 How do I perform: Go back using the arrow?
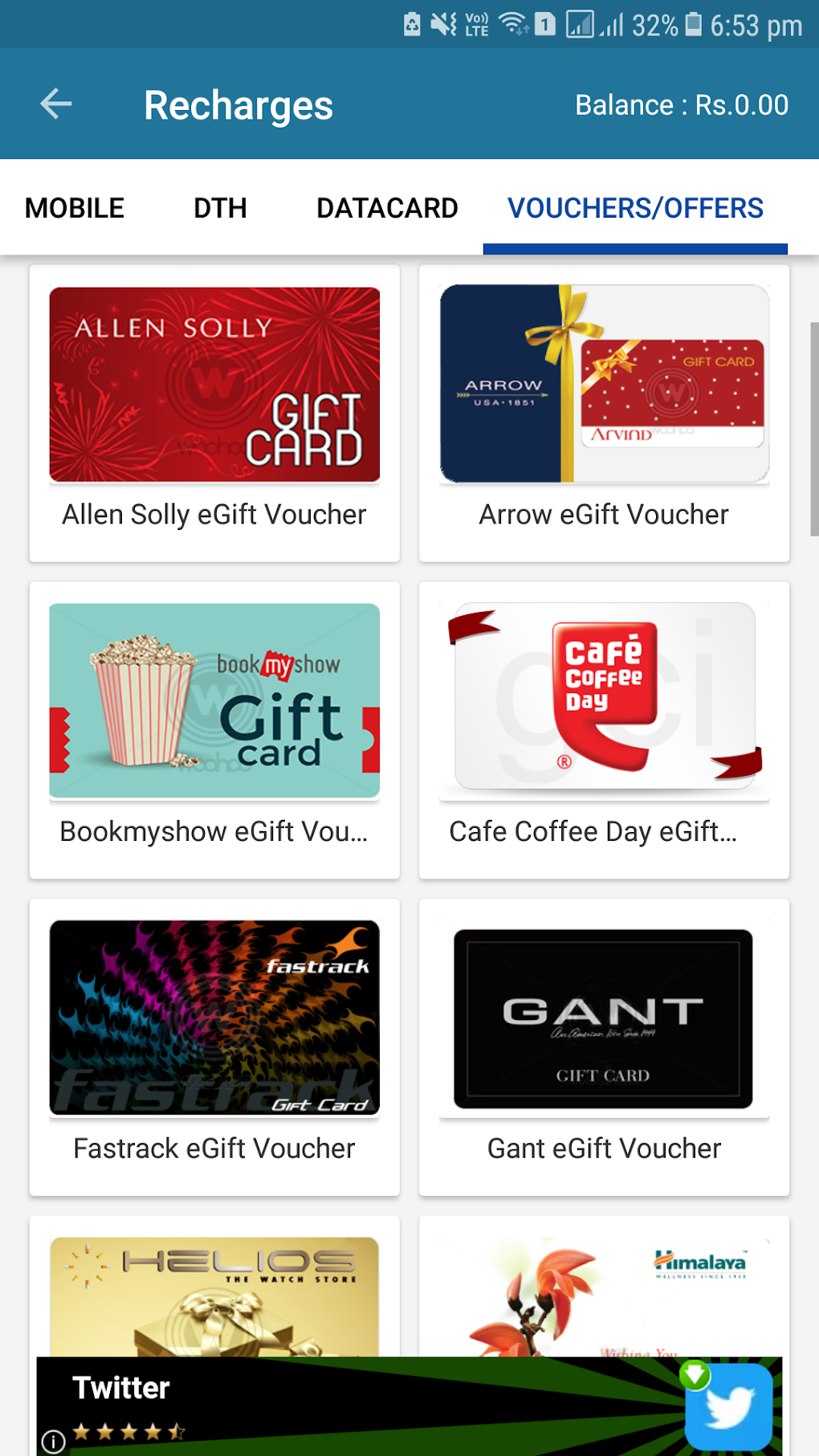pos(56,104)
